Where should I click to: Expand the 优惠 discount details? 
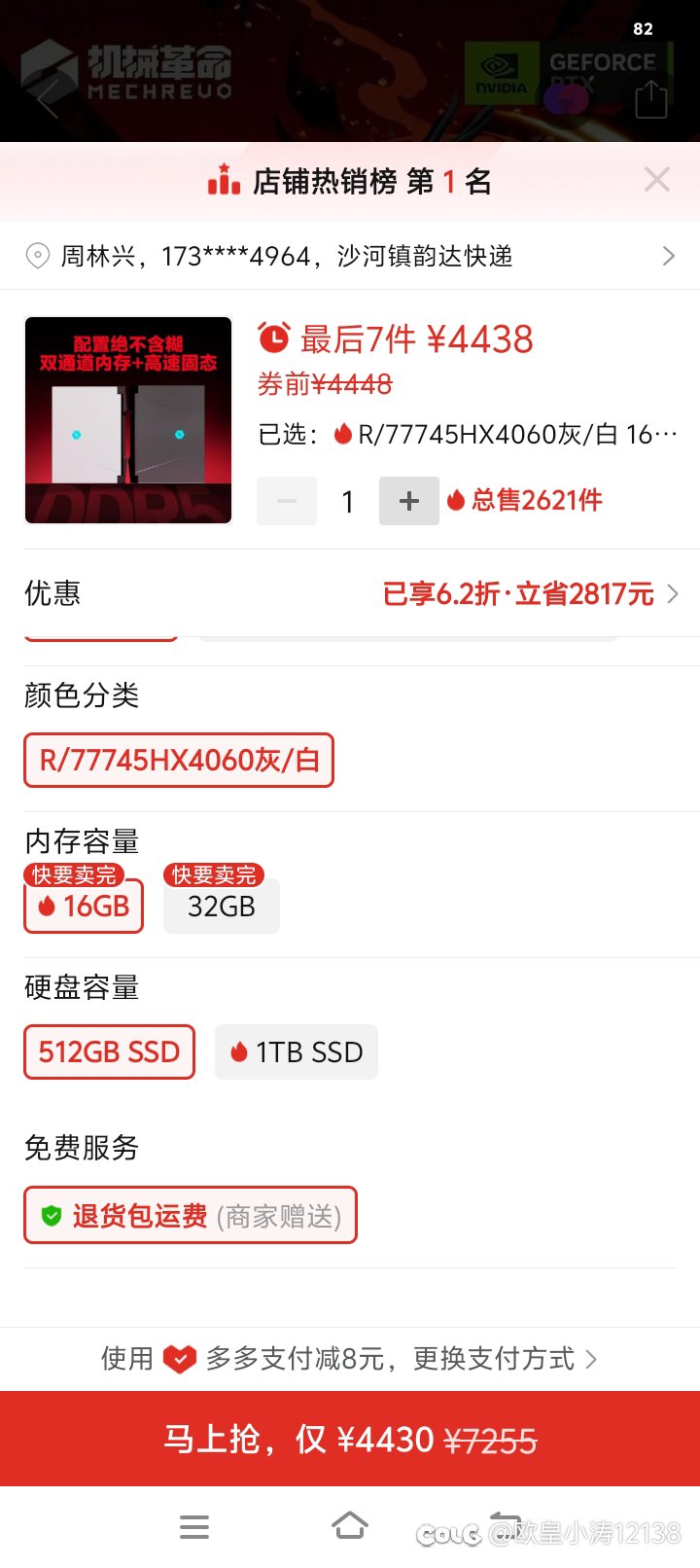[350, 593]
